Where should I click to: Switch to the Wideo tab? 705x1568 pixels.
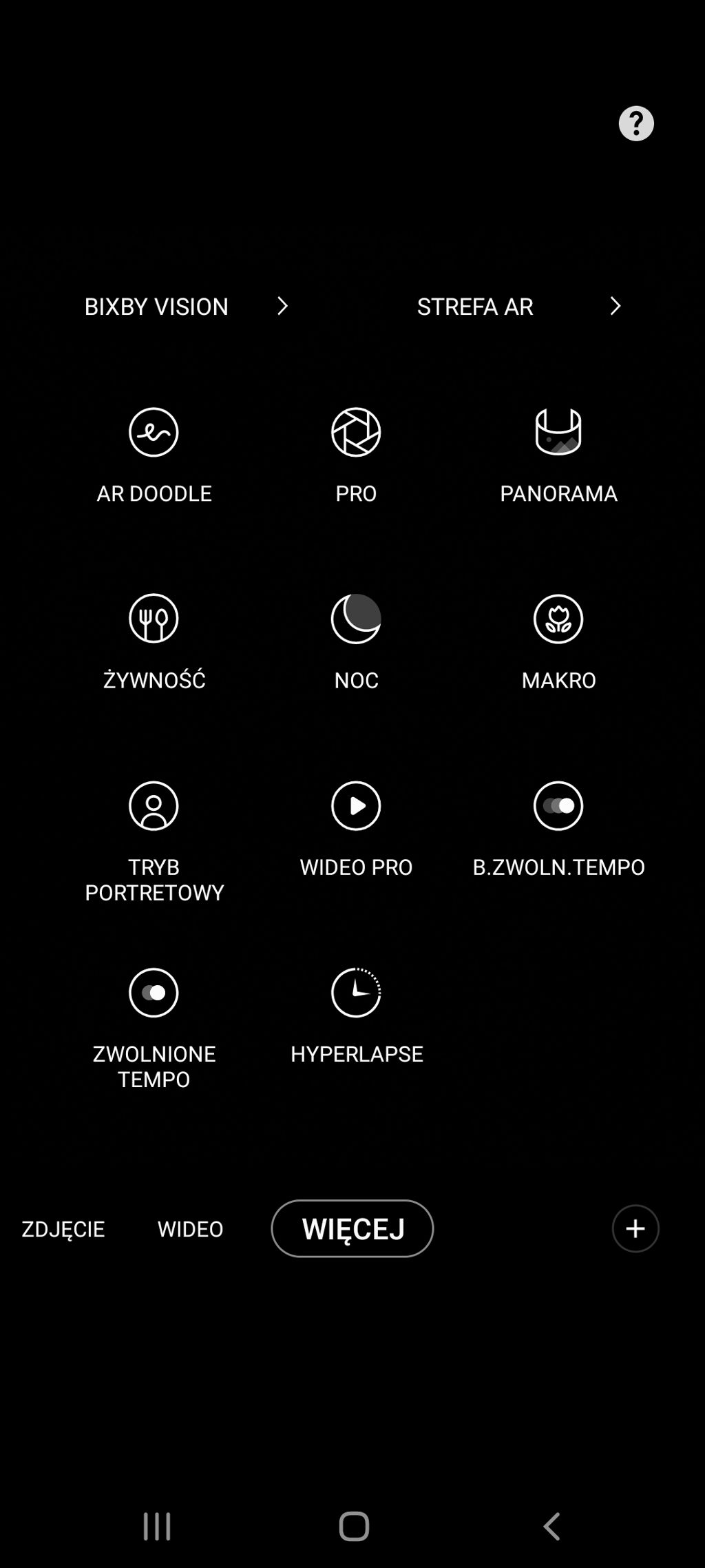coord(190,1229)
